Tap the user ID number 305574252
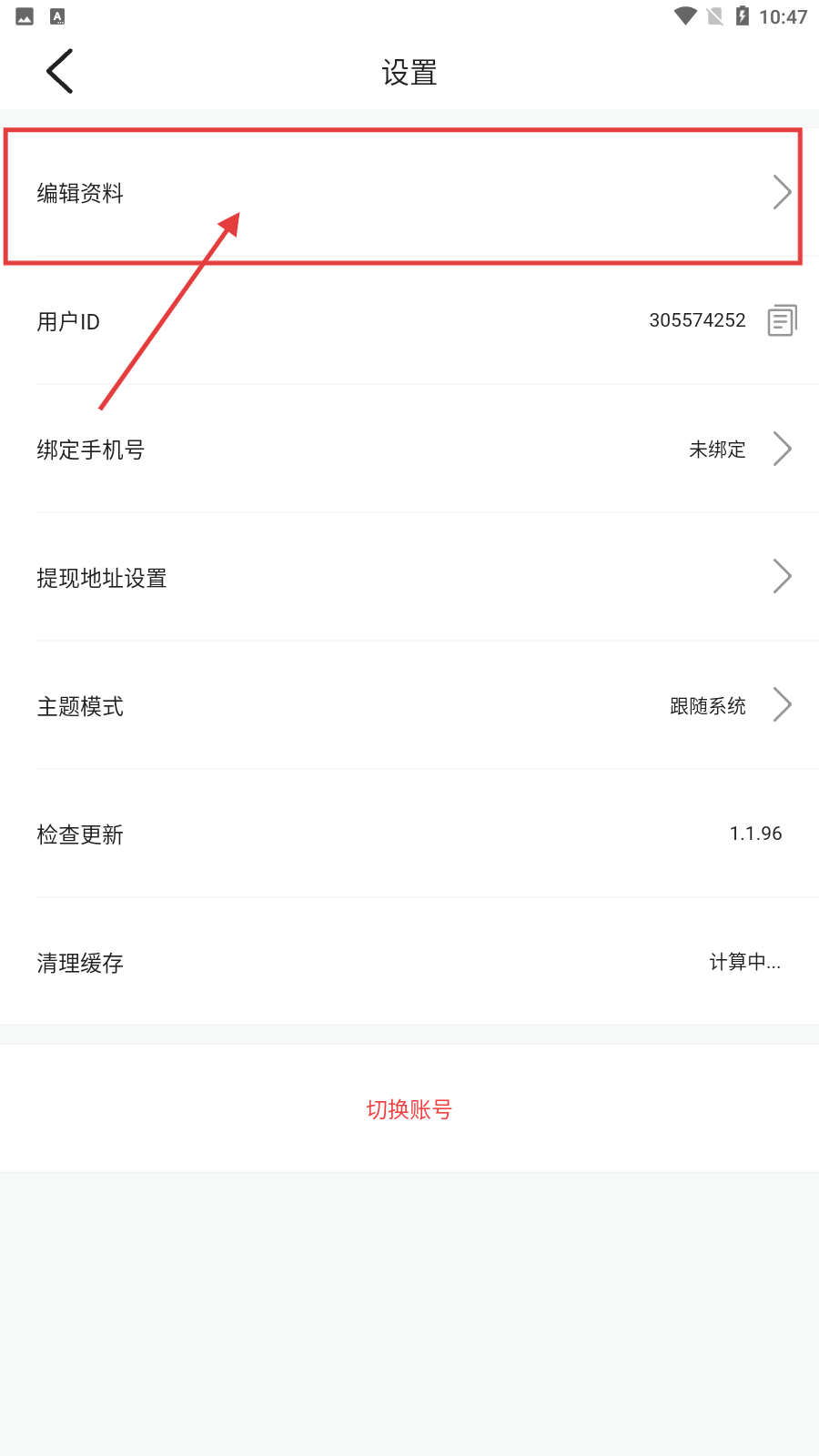Screen dimensions: 819x1456 [697, 319]
